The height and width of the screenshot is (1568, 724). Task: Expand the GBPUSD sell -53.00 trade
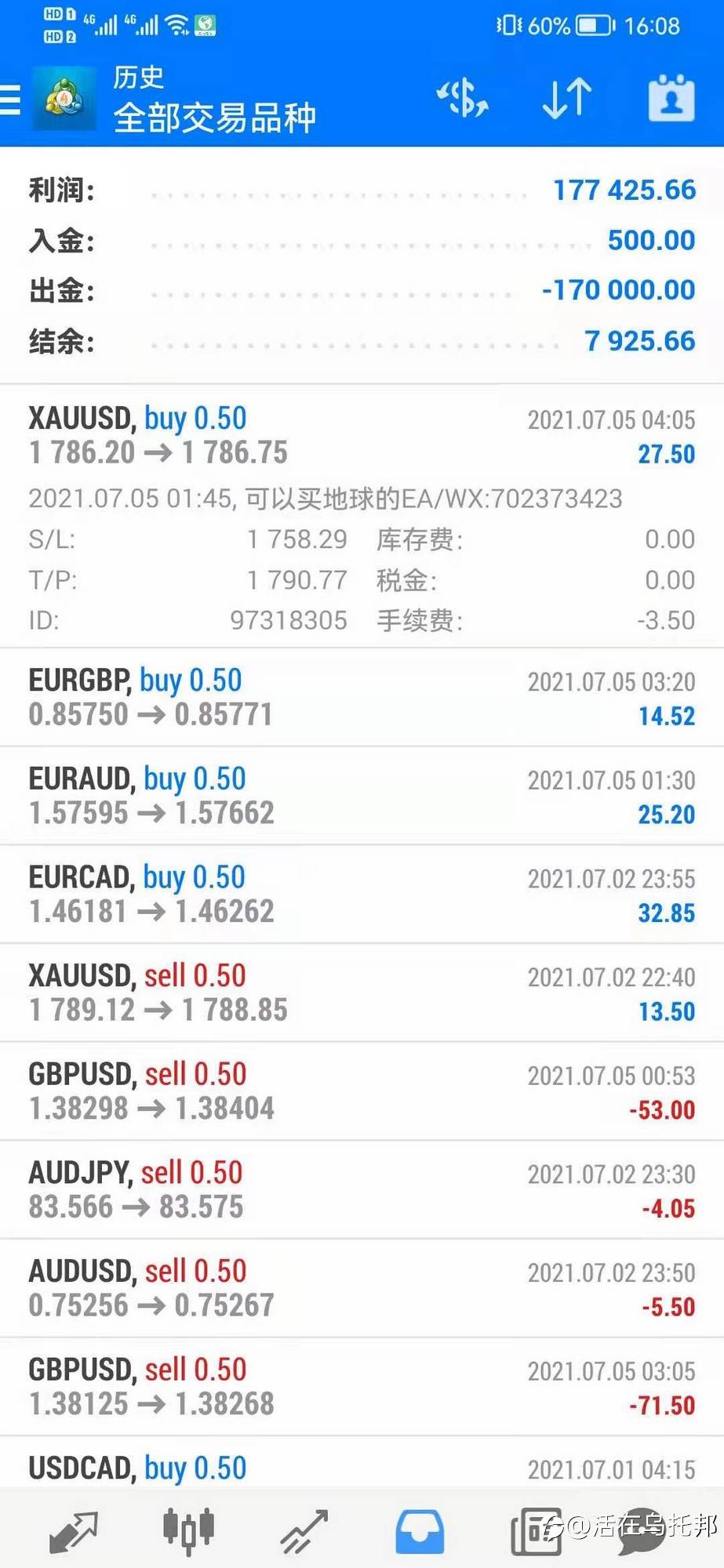pyautogui.click(x=361, y=1091)
